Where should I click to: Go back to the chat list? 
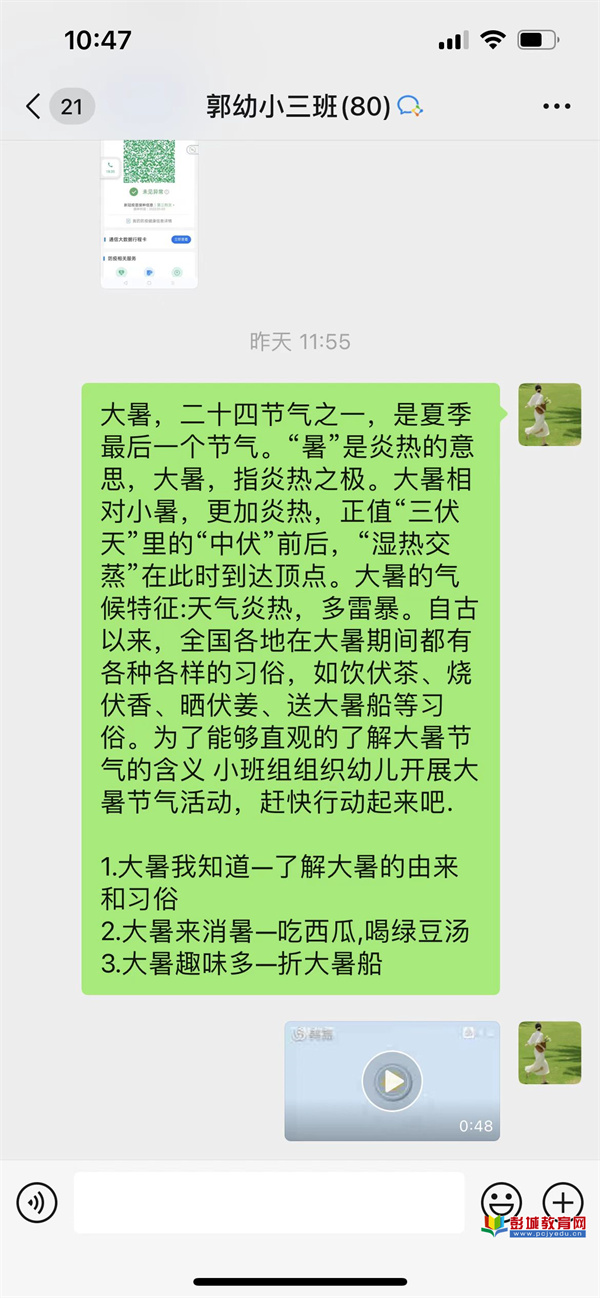[35, 106]
